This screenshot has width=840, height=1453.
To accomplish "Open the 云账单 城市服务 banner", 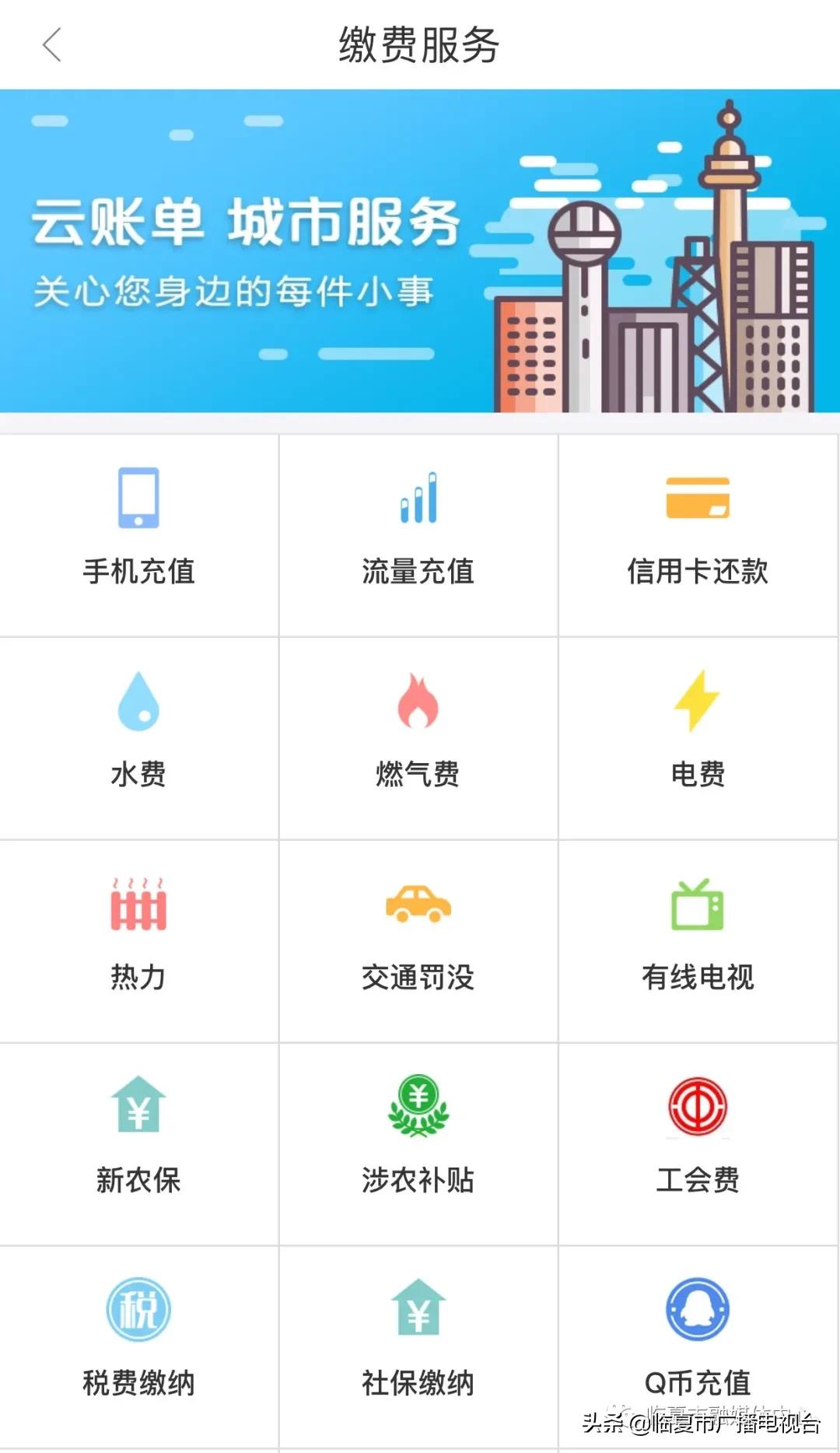I will pos(249,226).
